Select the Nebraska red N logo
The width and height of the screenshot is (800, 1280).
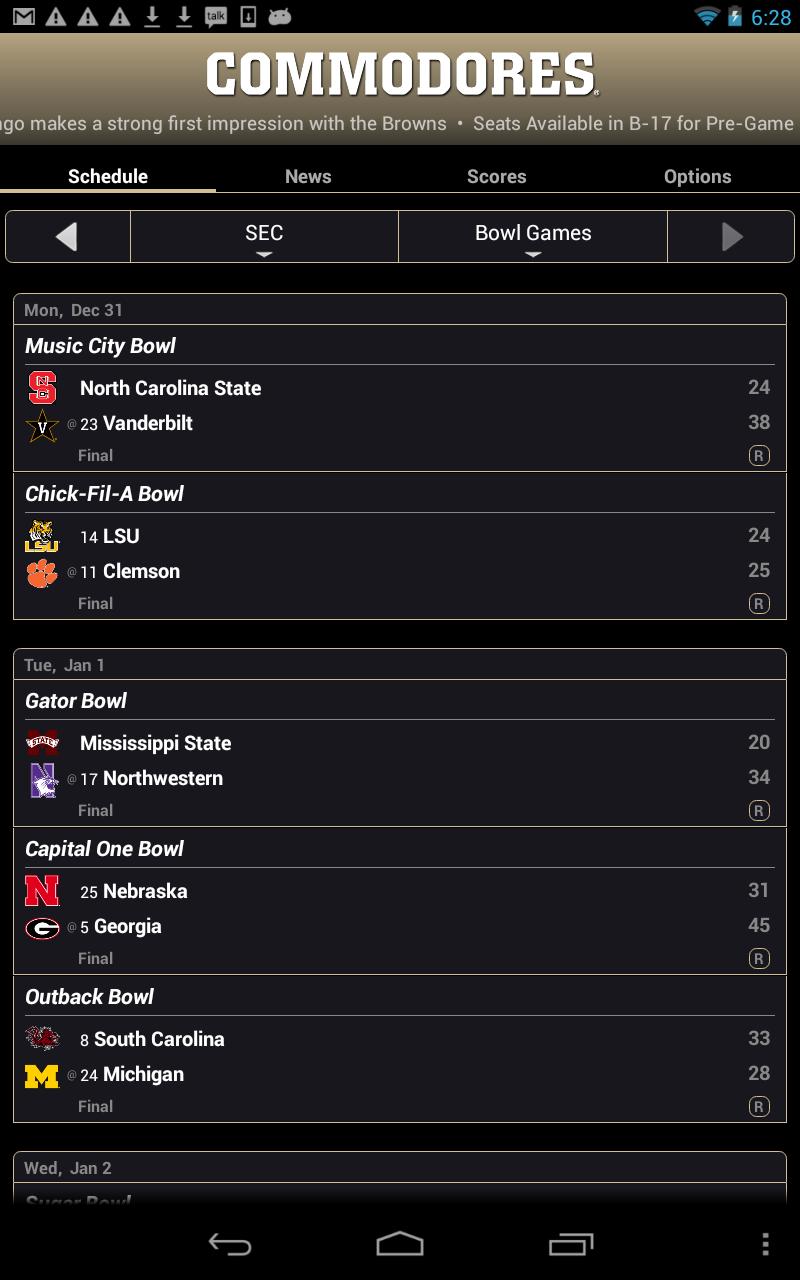42,890
